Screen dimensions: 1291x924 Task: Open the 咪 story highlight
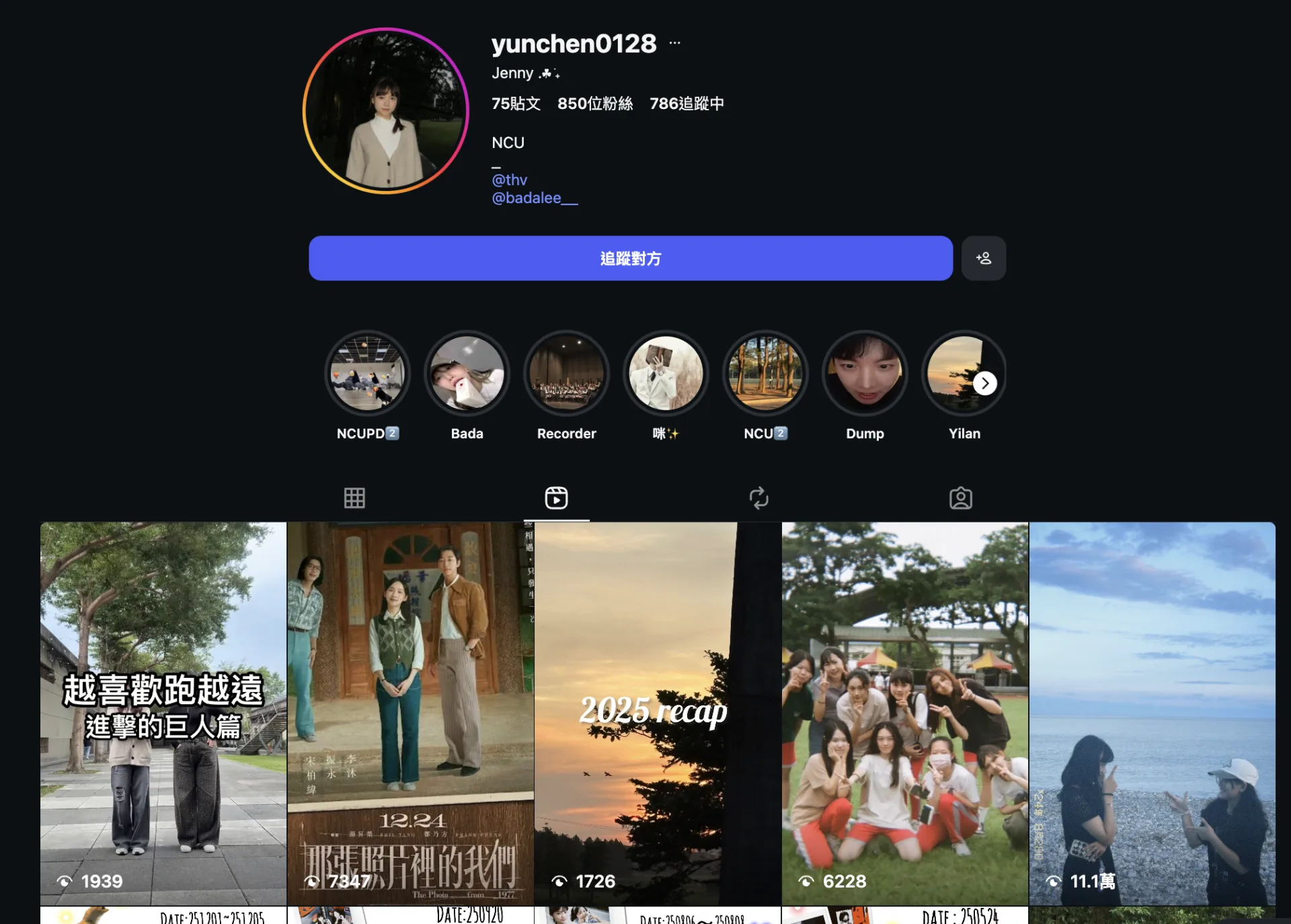tap(666, 374)
